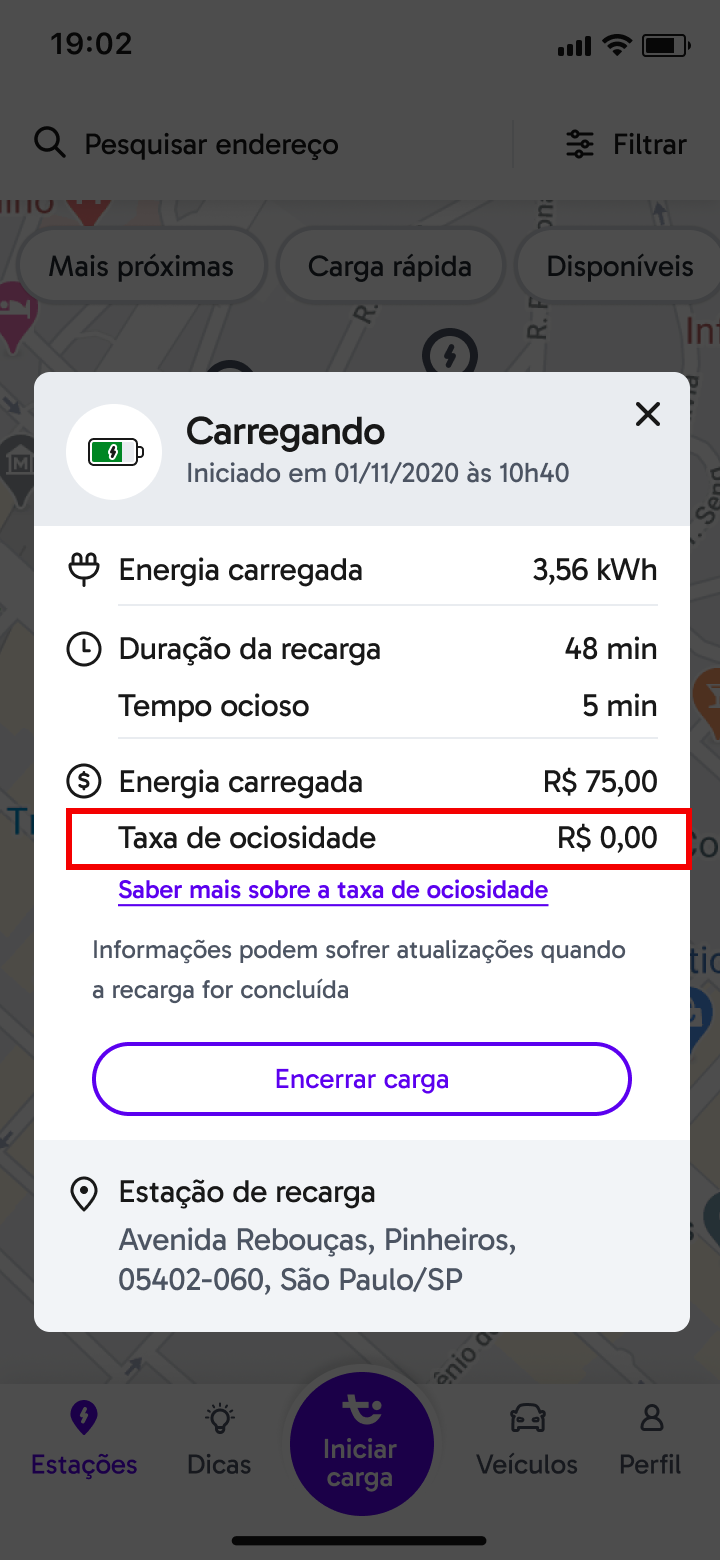The height and width of the screenshot is (1560, 720).
Task: Open the Perfil tab
Action: pos(650,1440)
